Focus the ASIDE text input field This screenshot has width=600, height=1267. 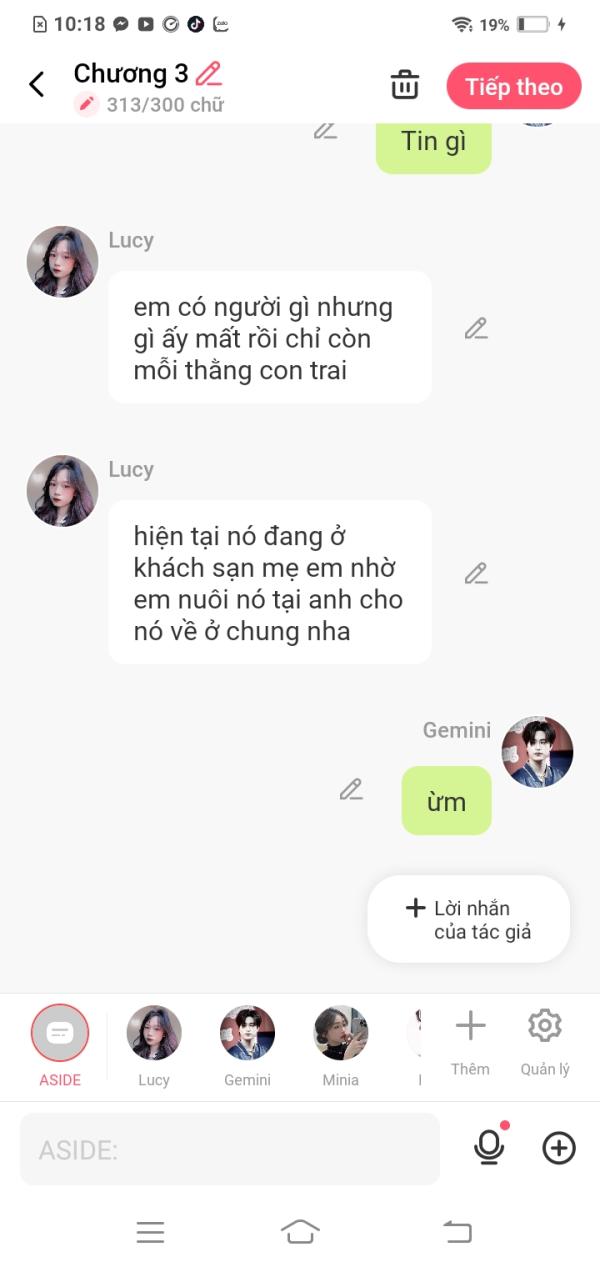click(x=229, y=1149)
